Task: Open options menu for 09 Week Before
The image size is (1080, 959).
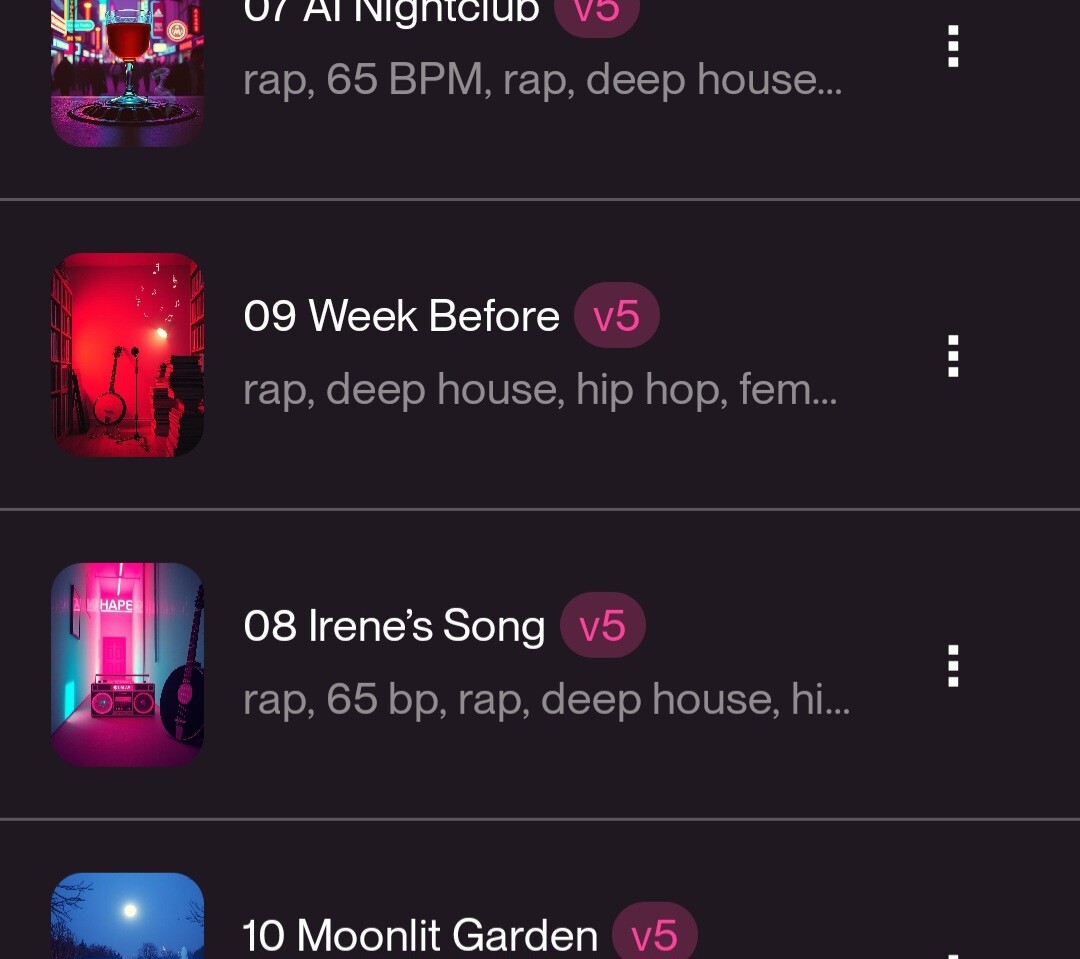Action: point(953,356)
